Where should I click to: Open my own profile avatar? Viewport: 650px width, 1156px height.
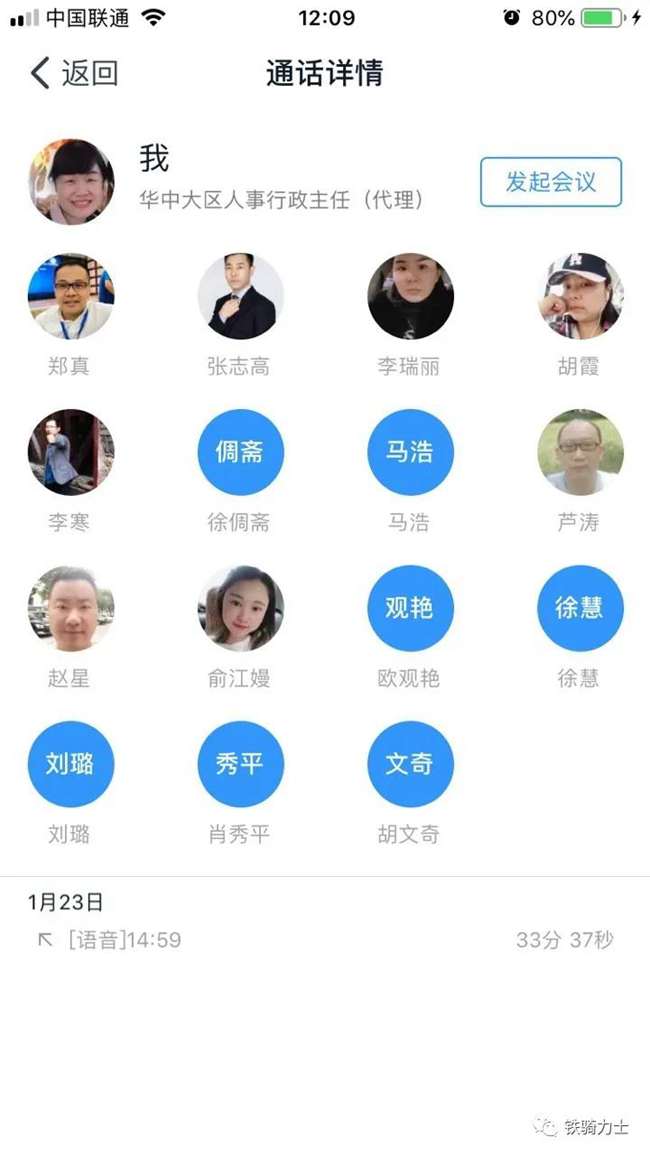pos(70,182)
